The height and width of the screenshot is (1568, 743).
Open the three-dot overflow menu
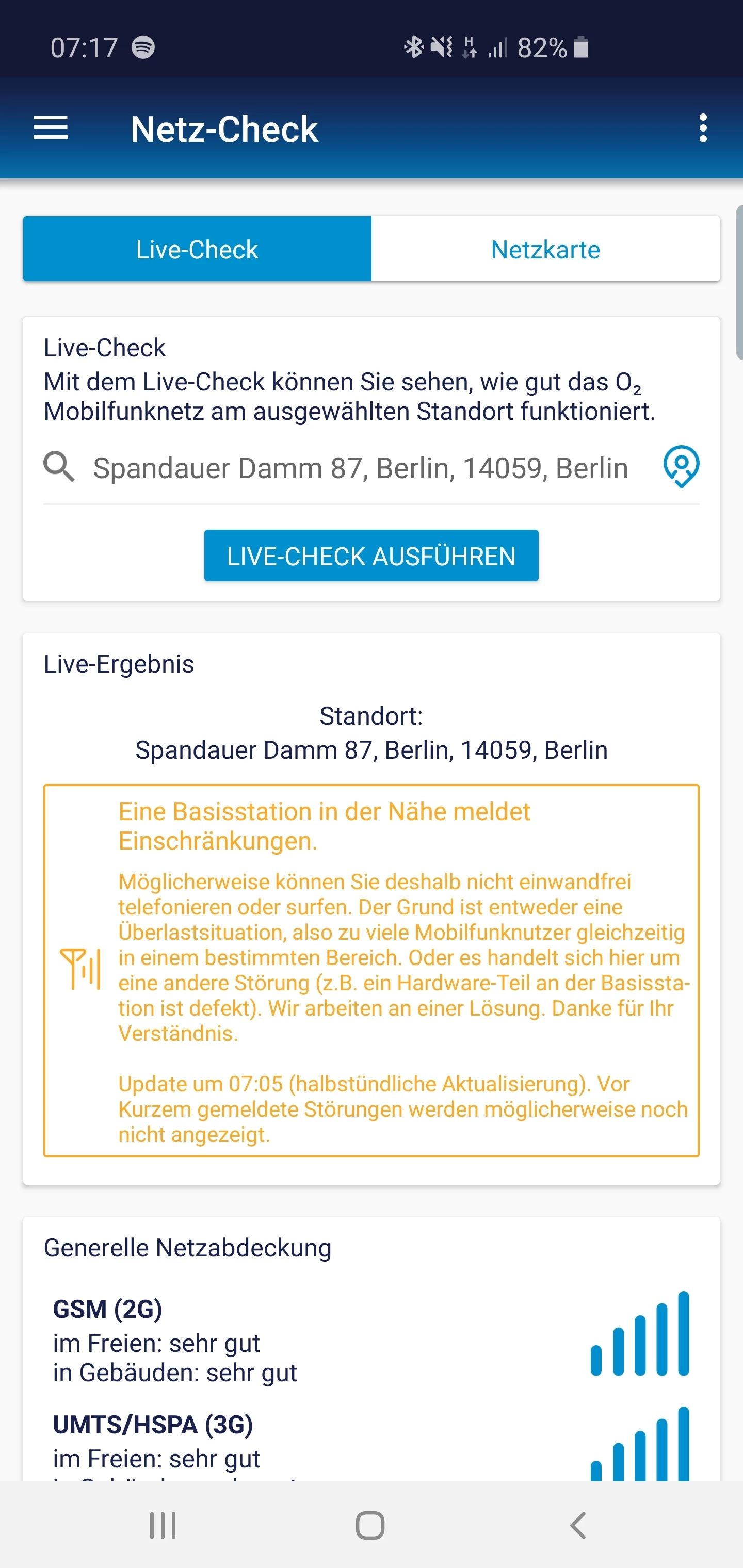(x=703, y=128)
